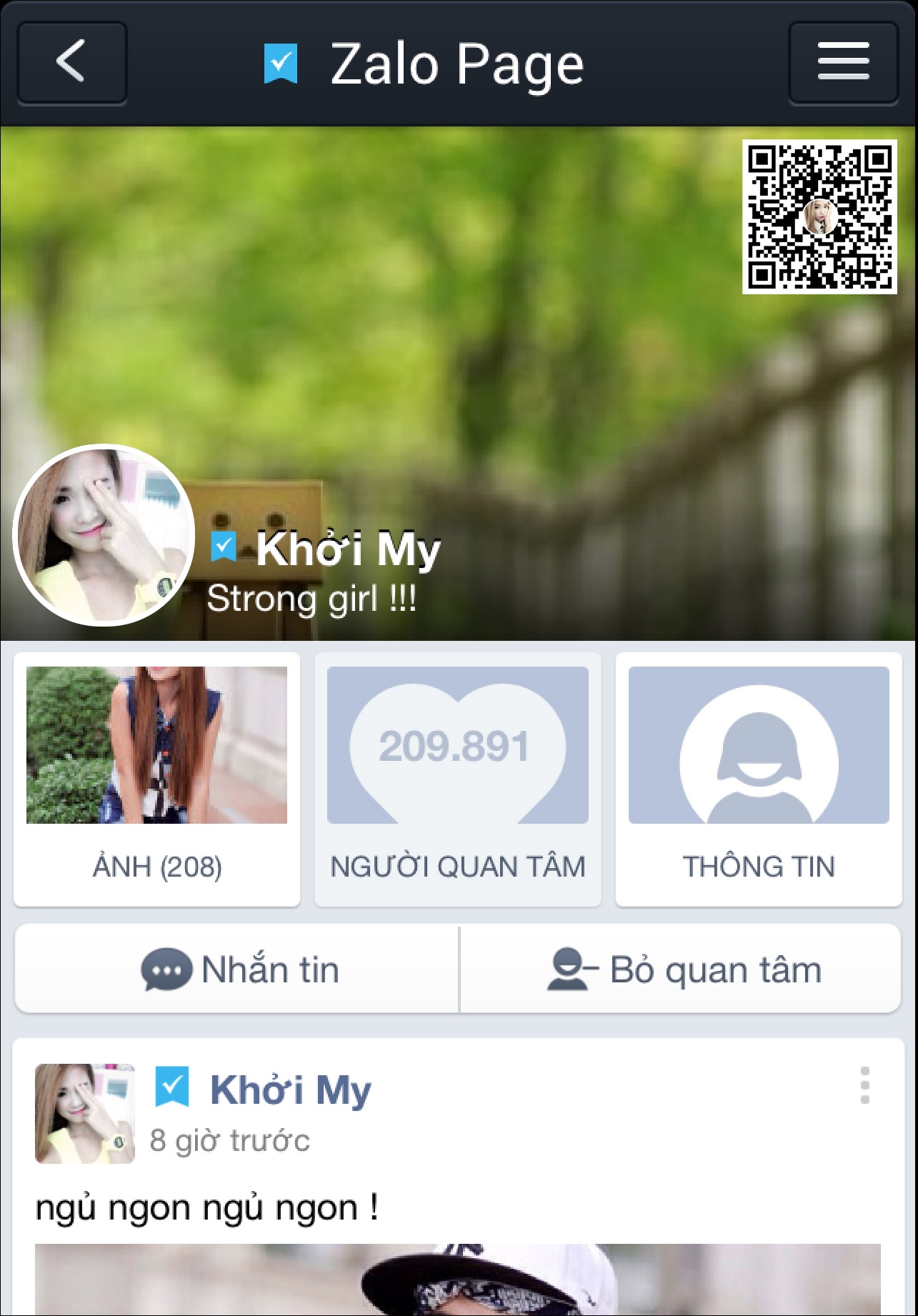Viewport: 918px width, 1316px height.
Task: Go back using the top-left arrow
Action: [x=71, y=63]
